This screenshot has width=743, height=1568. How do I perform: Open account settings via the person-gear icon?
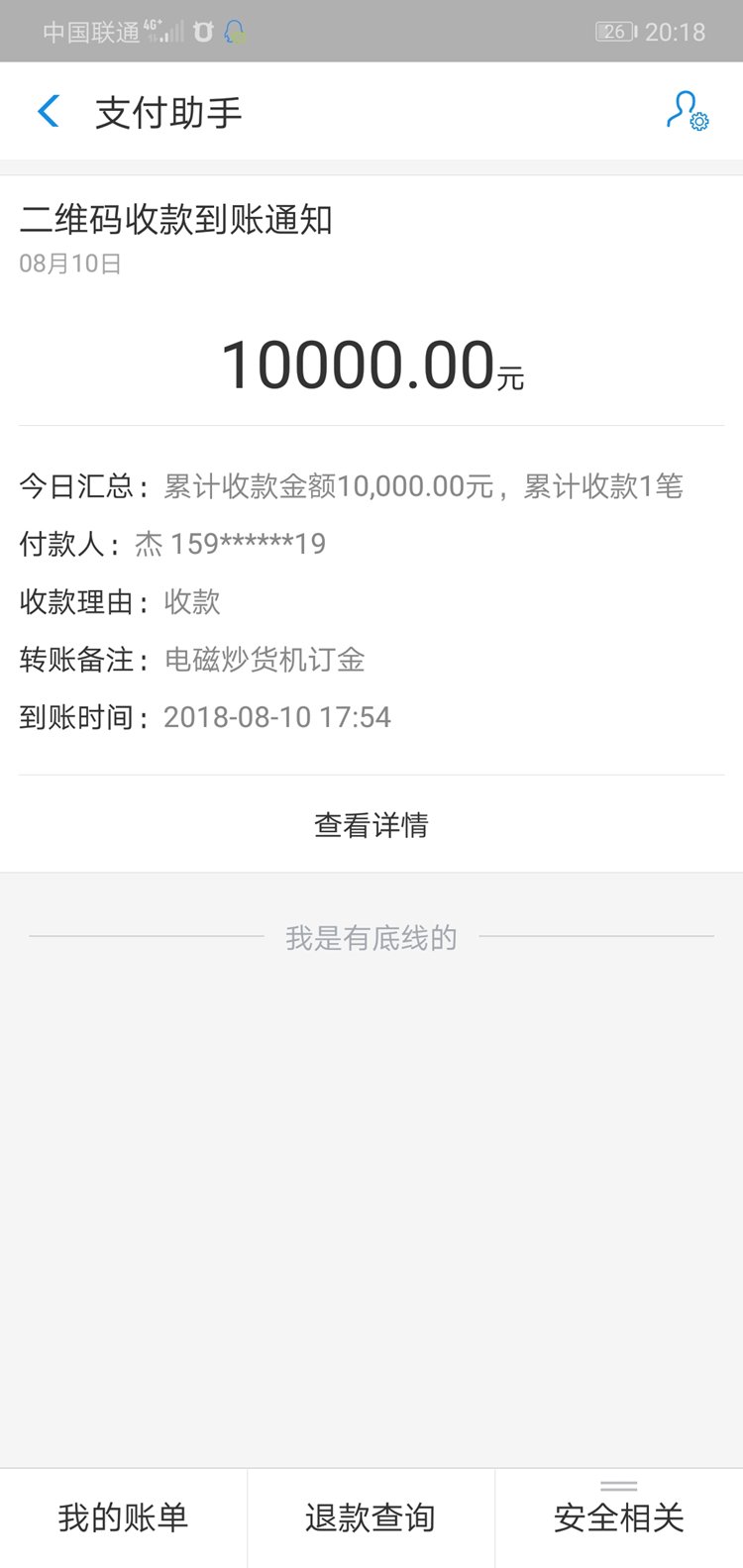688,111
